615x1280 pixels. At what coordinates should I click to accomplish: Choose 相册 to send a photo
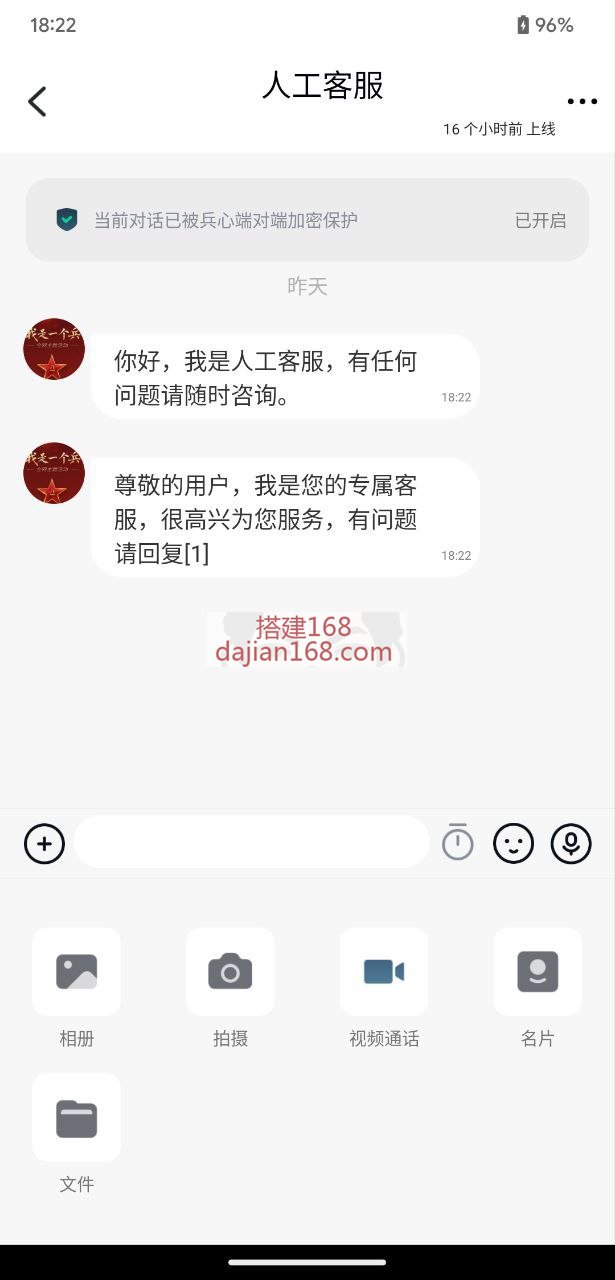(x=77, y=972)
